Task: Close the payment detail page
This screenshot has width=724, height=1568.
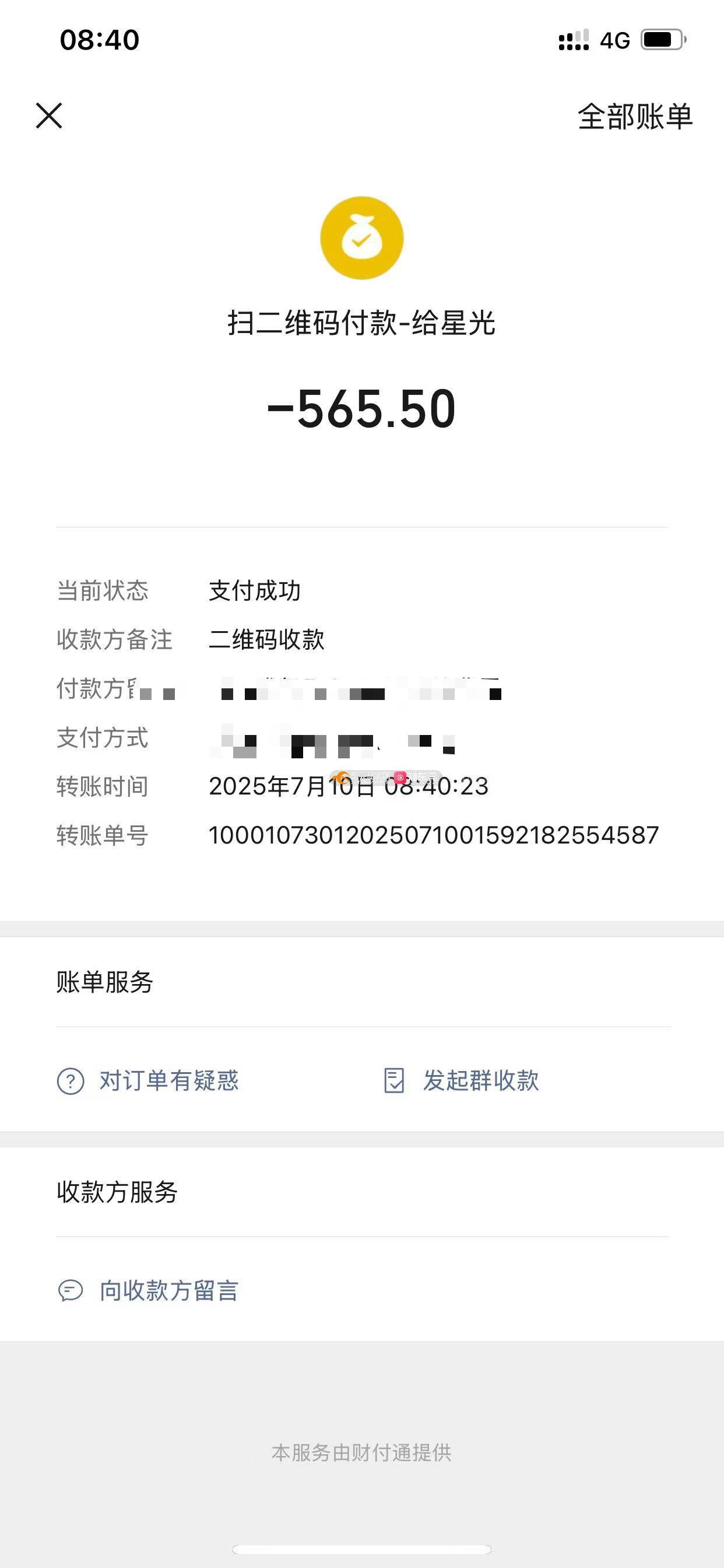Action: 50,116
